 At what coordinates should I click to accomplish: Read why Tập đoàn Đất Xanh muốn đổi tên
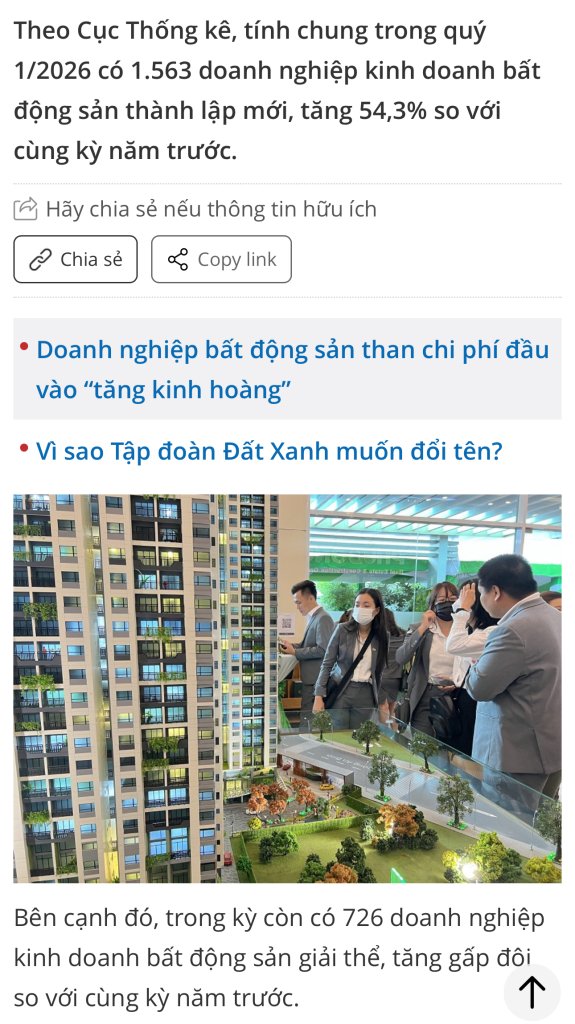(269, 451)
